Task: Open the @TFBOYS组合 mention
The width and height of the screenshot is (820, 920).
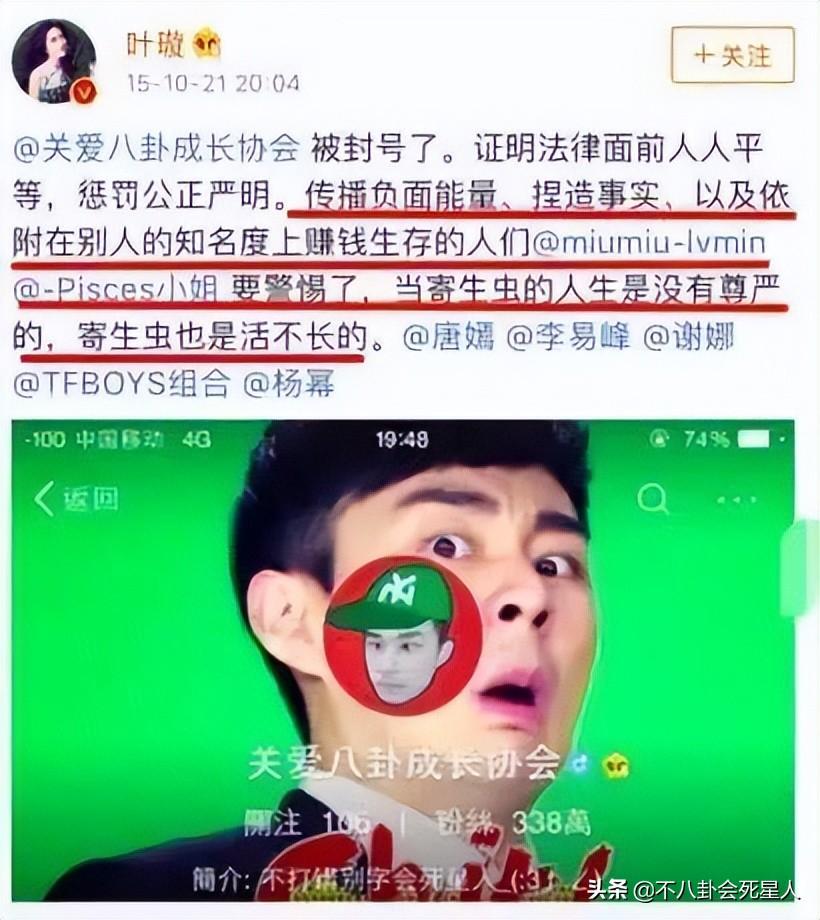Action: tap(120, 384)
